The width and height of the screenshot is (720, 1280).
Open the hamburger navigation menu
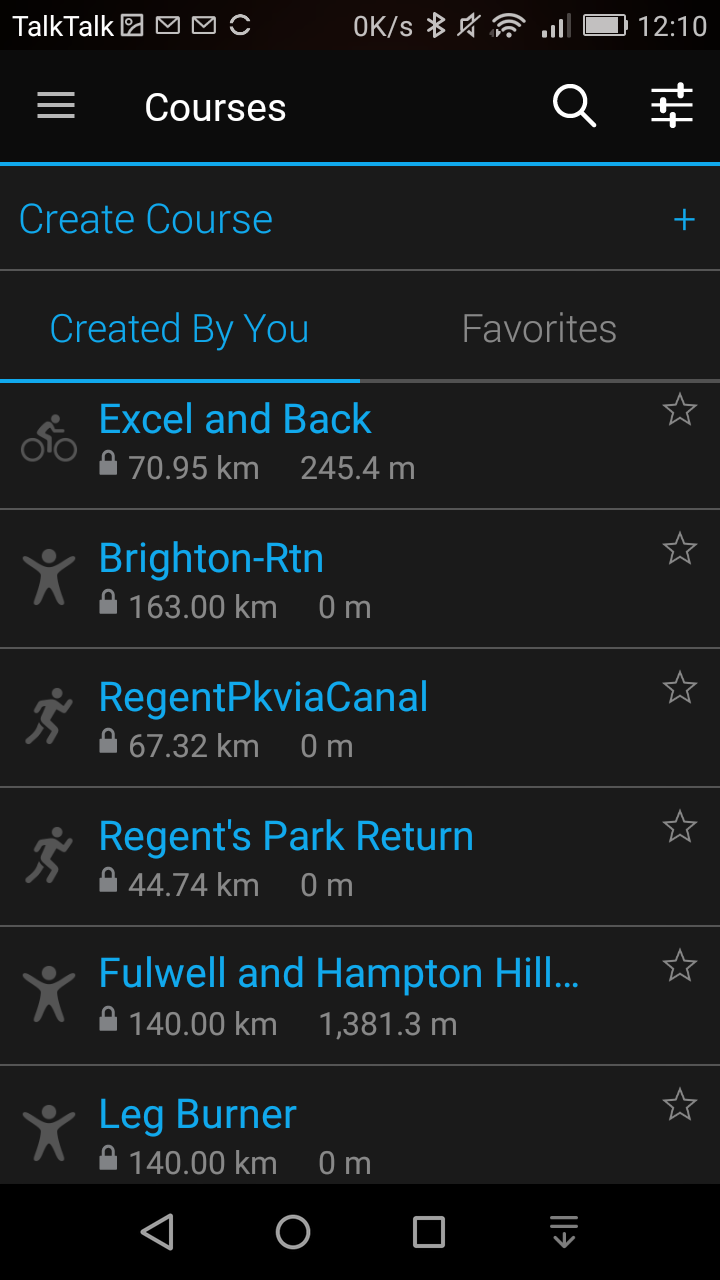[x=56, y=106]
